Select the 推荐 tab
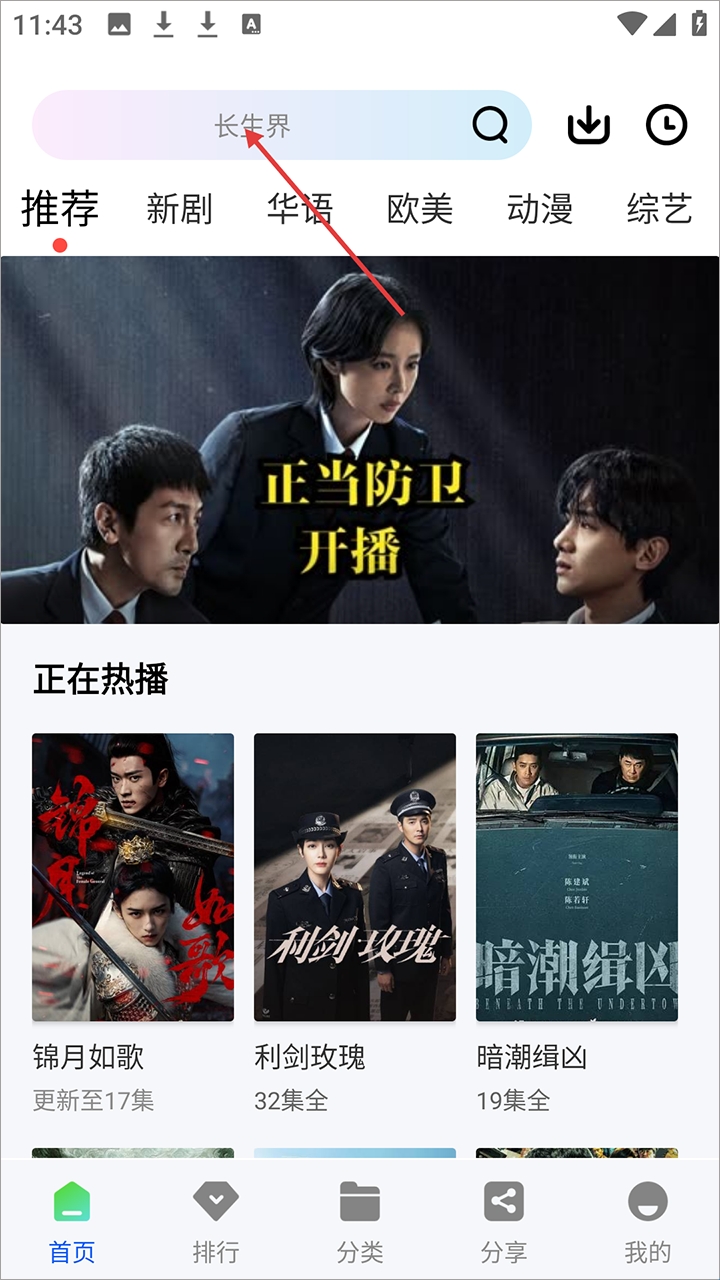Screen dimensions: 720x1280 point(60,209)
